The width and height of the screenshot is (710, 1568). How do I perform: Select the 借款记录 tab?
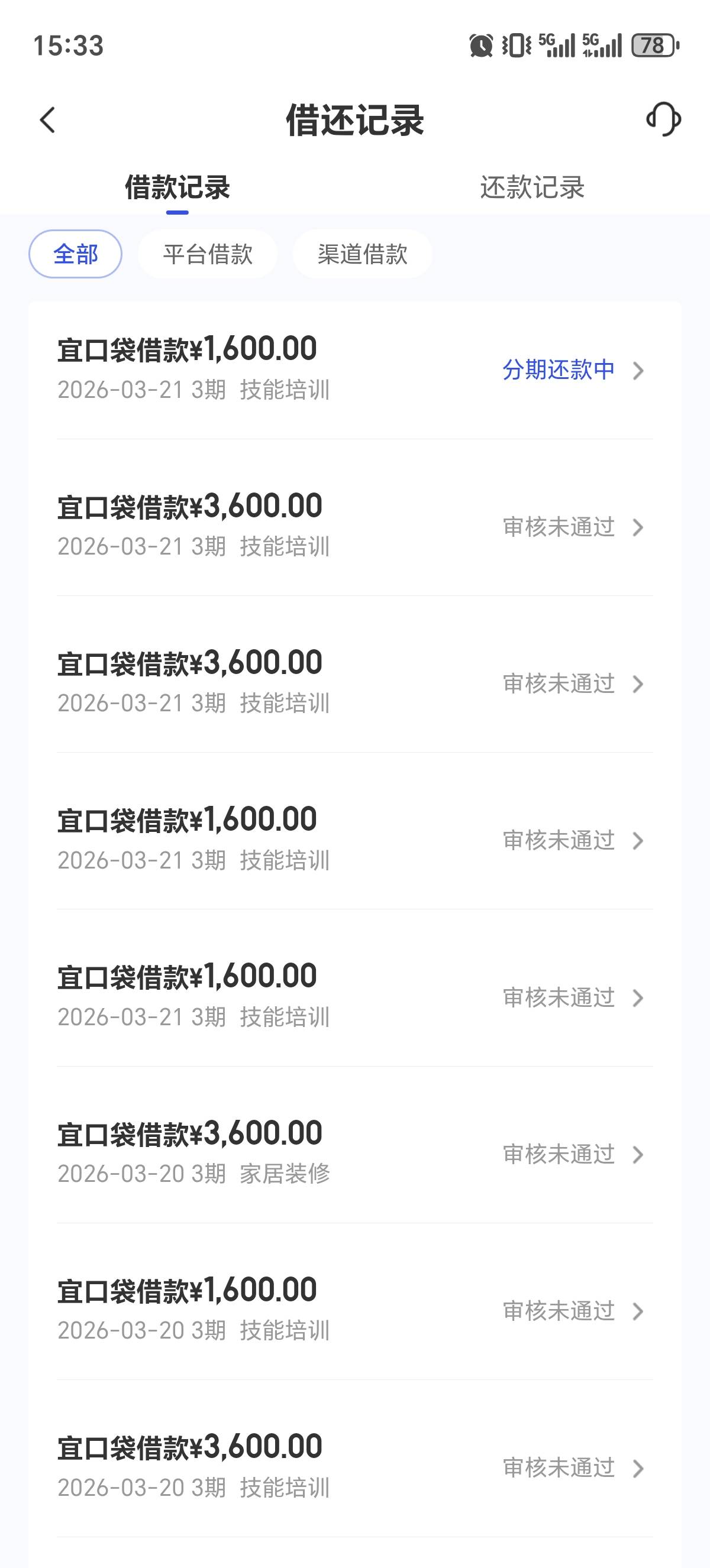[x=177, y=187]
